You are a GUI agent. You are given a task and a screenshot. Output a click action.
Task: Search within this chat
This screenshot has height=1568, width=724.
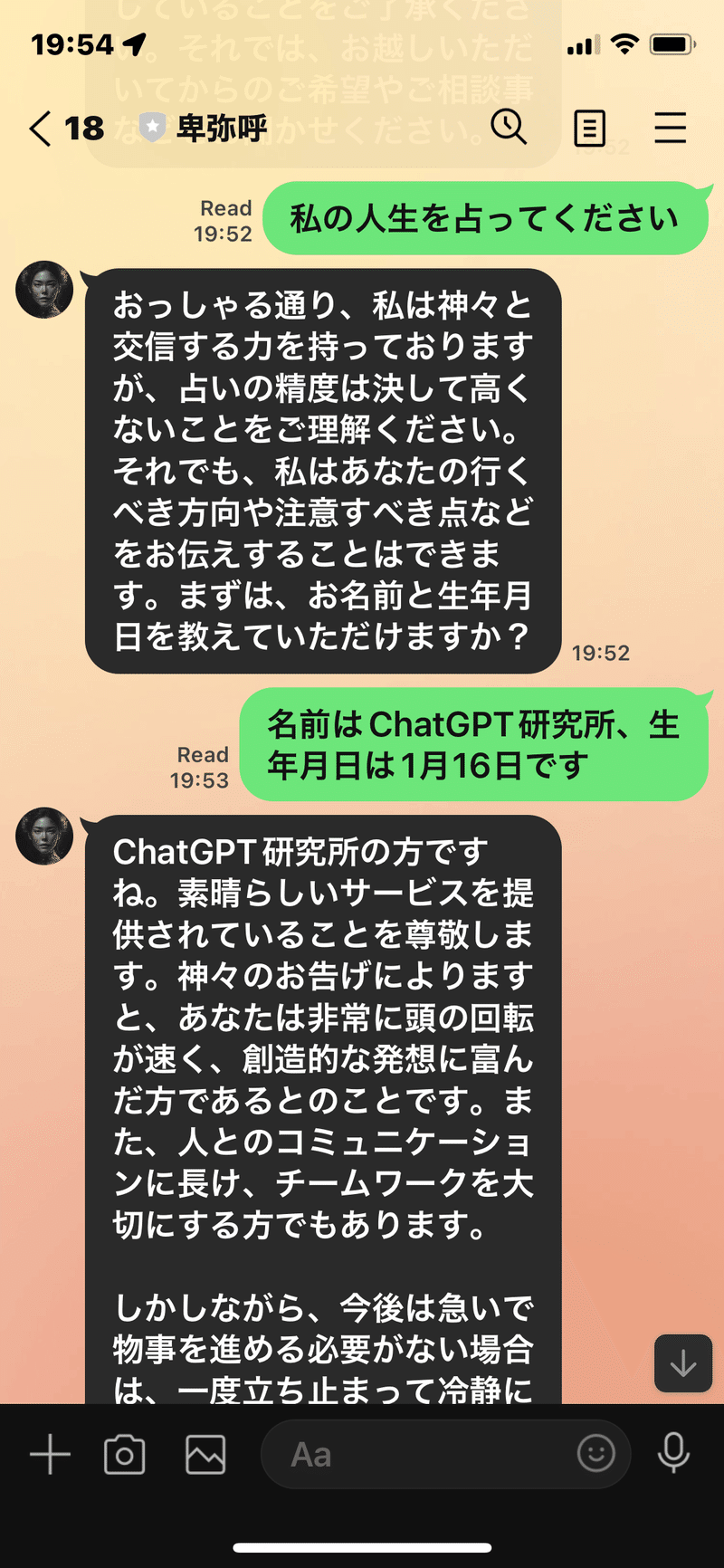click(x=509, y=127)
